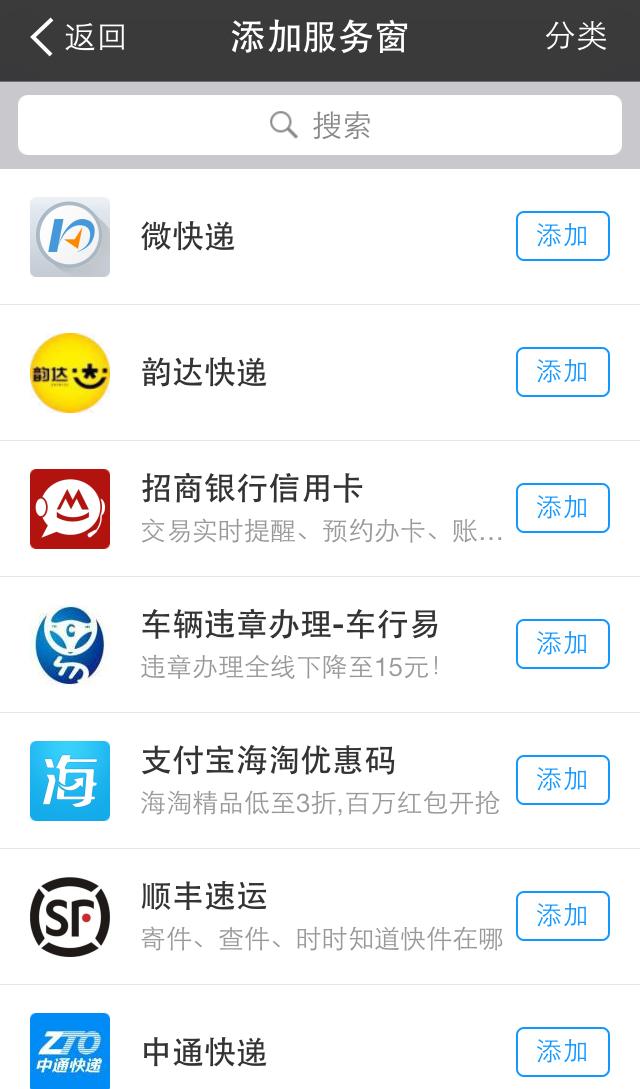Add the 支付宝海淘优惠码 service

[x=562, y=780]
